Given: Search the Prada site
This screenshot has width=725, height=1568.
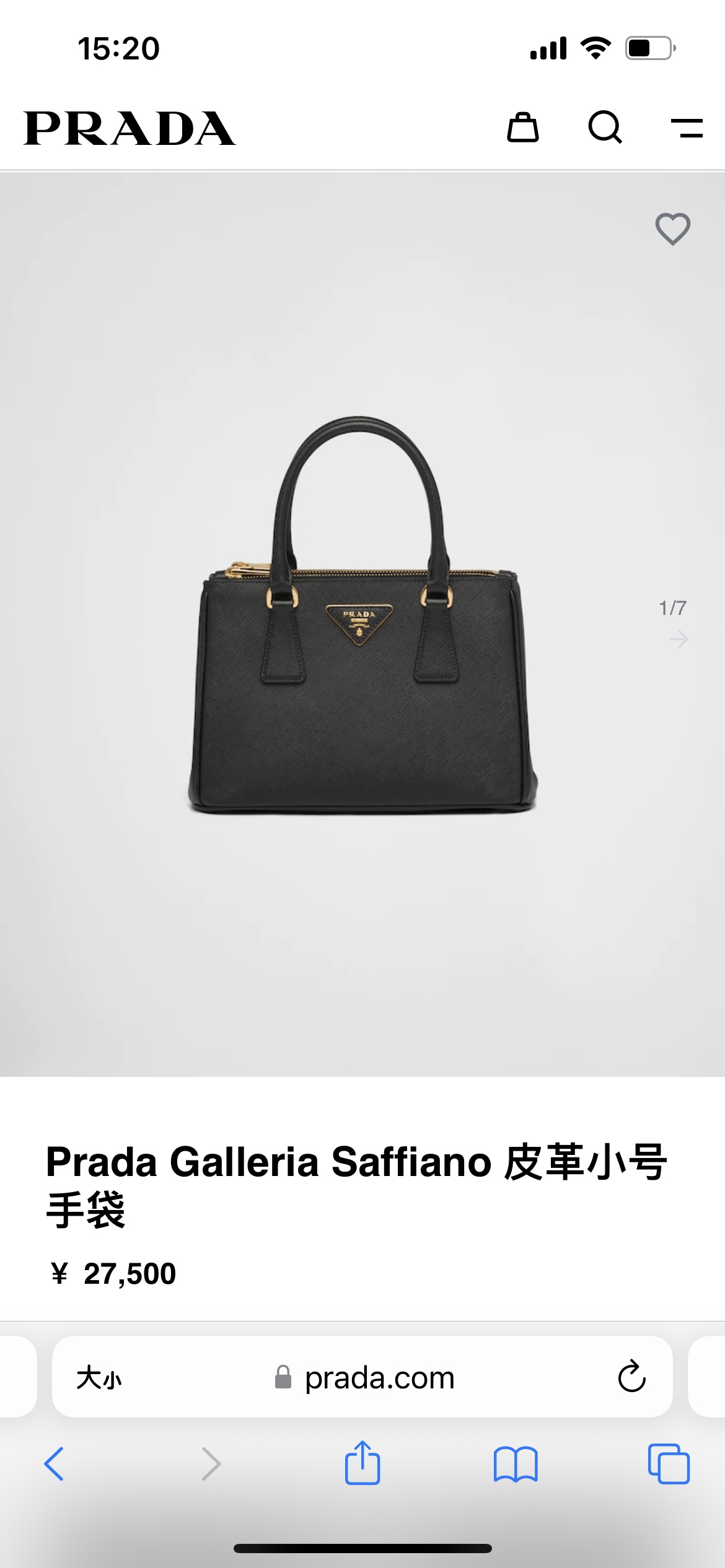Looking at the screenshot, I should tap(605, 128).
